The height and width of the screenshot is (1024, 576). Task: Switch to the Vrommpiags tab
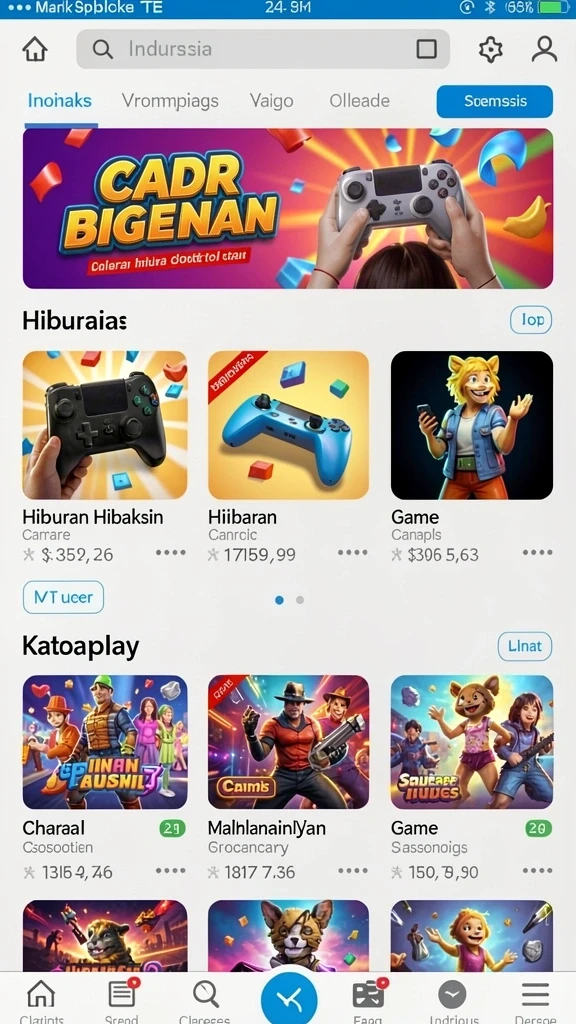pyautogui.click(x=170, y=101)
